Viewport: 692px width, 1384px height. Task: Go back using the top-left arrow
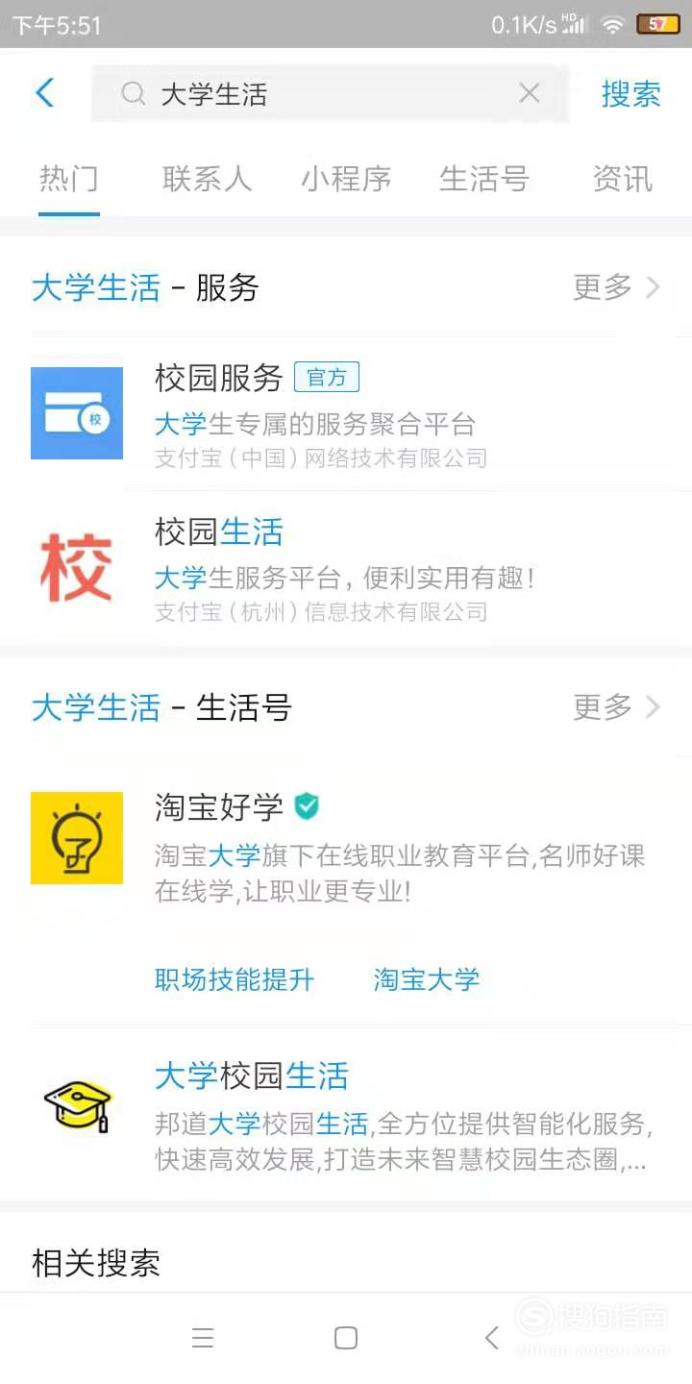click(x=44, y=94)
